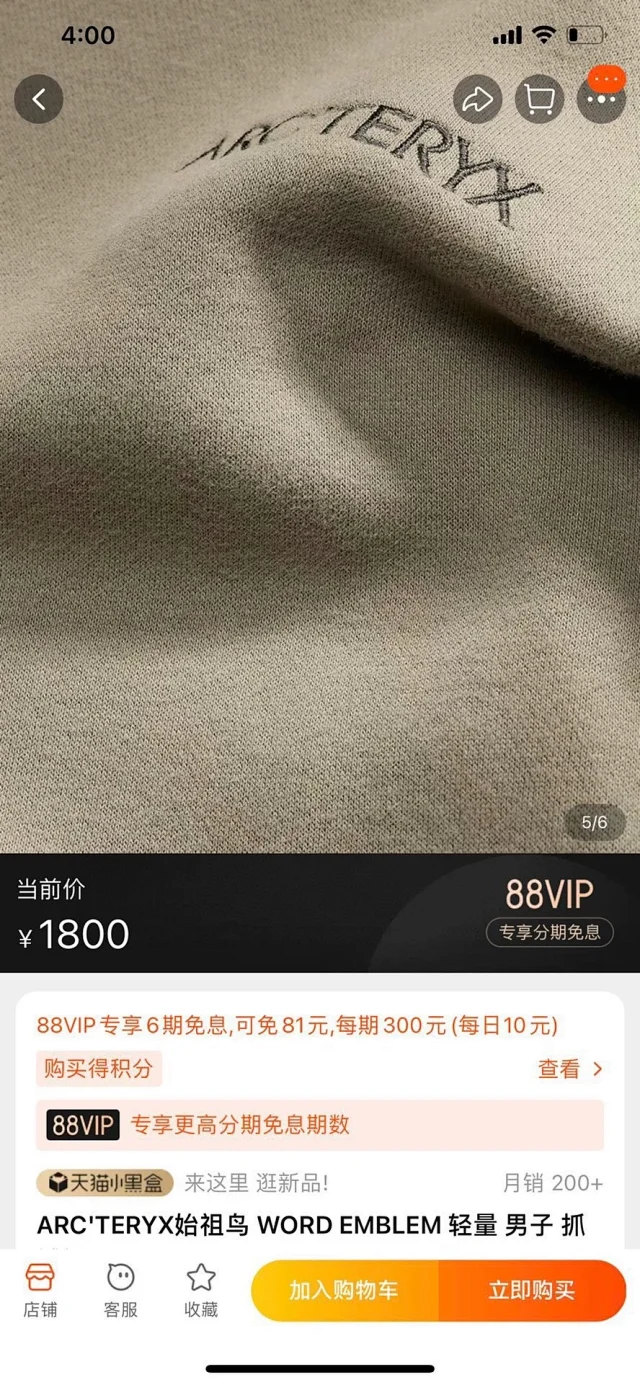Share this product listing
The width and height of the screenshot is (640, 1385).
point(478,99)
